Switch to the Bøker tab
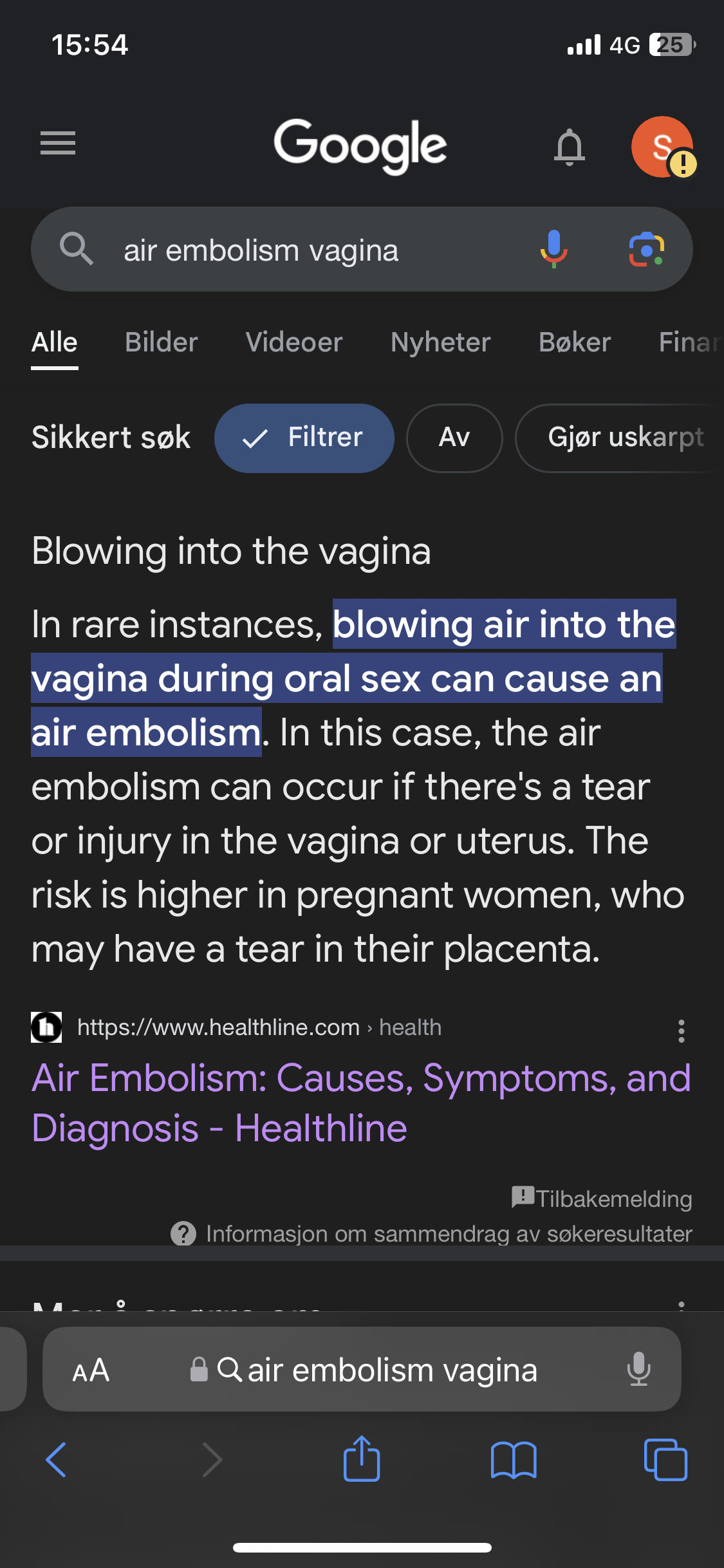 [575, 342]
